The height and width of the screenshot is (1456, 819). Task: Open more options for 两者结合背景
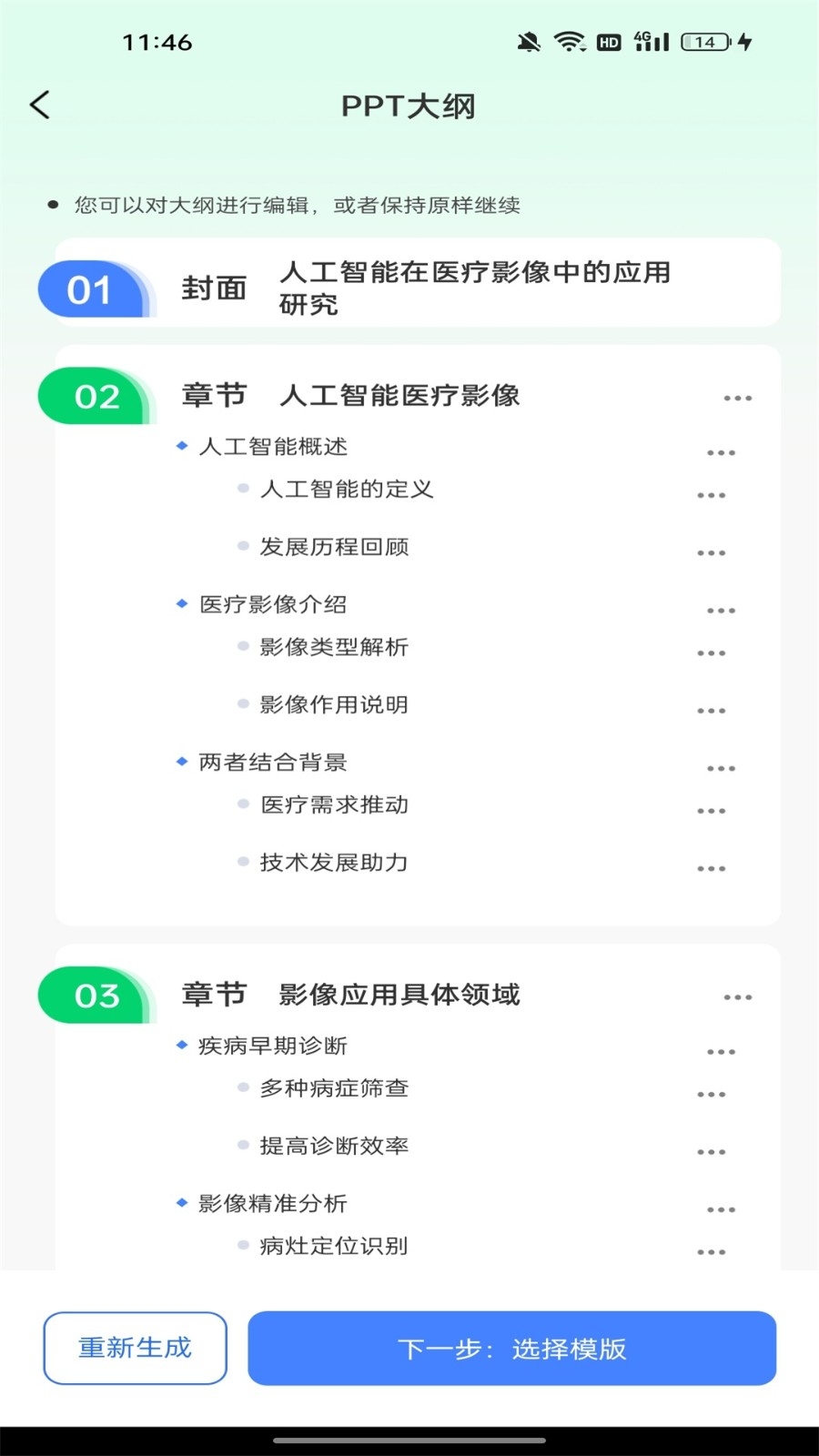tap(721, 768)
